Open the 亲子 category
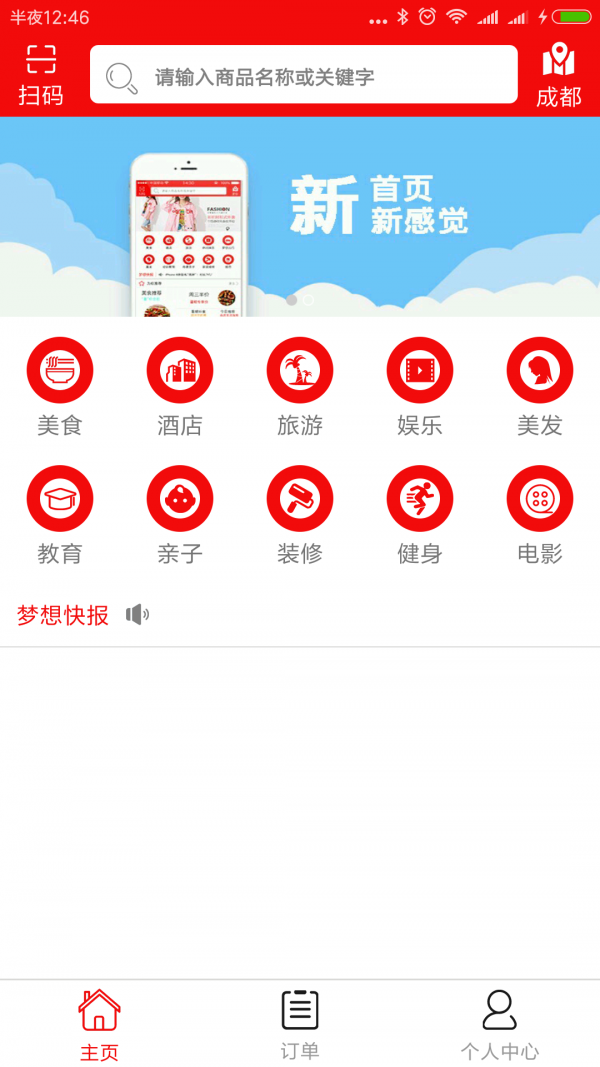This screenshot has width=600, height=1067. (x=180, y=514)
